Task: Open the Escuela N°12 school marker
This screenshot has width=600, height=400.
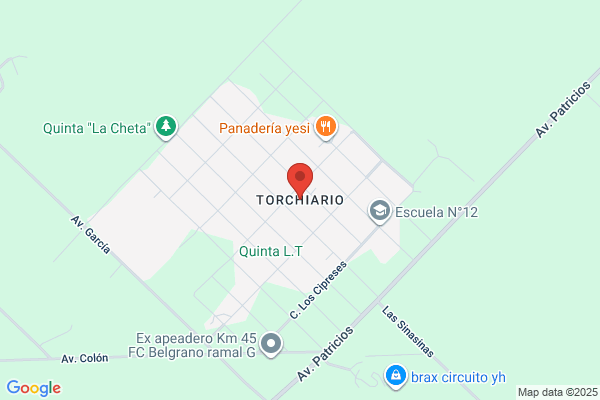Action: click(380, 212)
